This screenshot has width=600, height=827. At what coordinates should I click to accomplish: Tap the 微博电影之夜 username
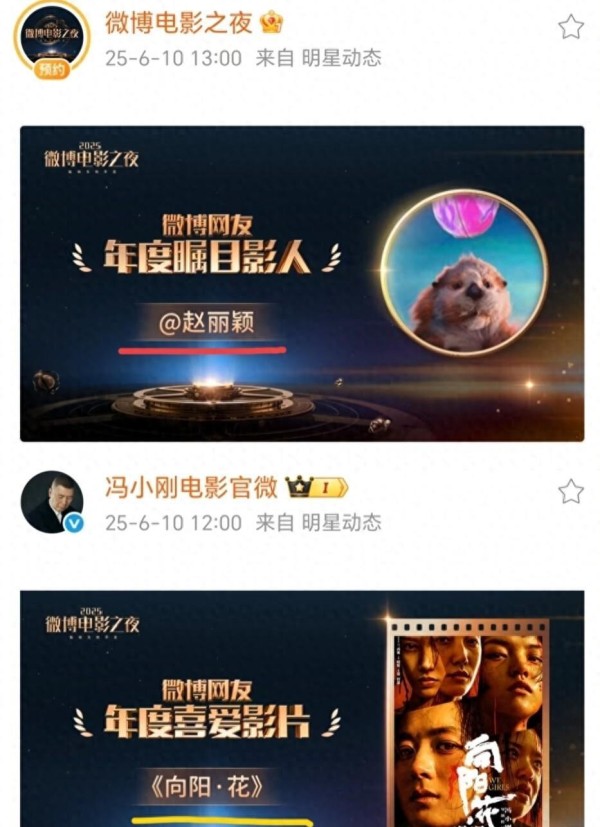180,23
